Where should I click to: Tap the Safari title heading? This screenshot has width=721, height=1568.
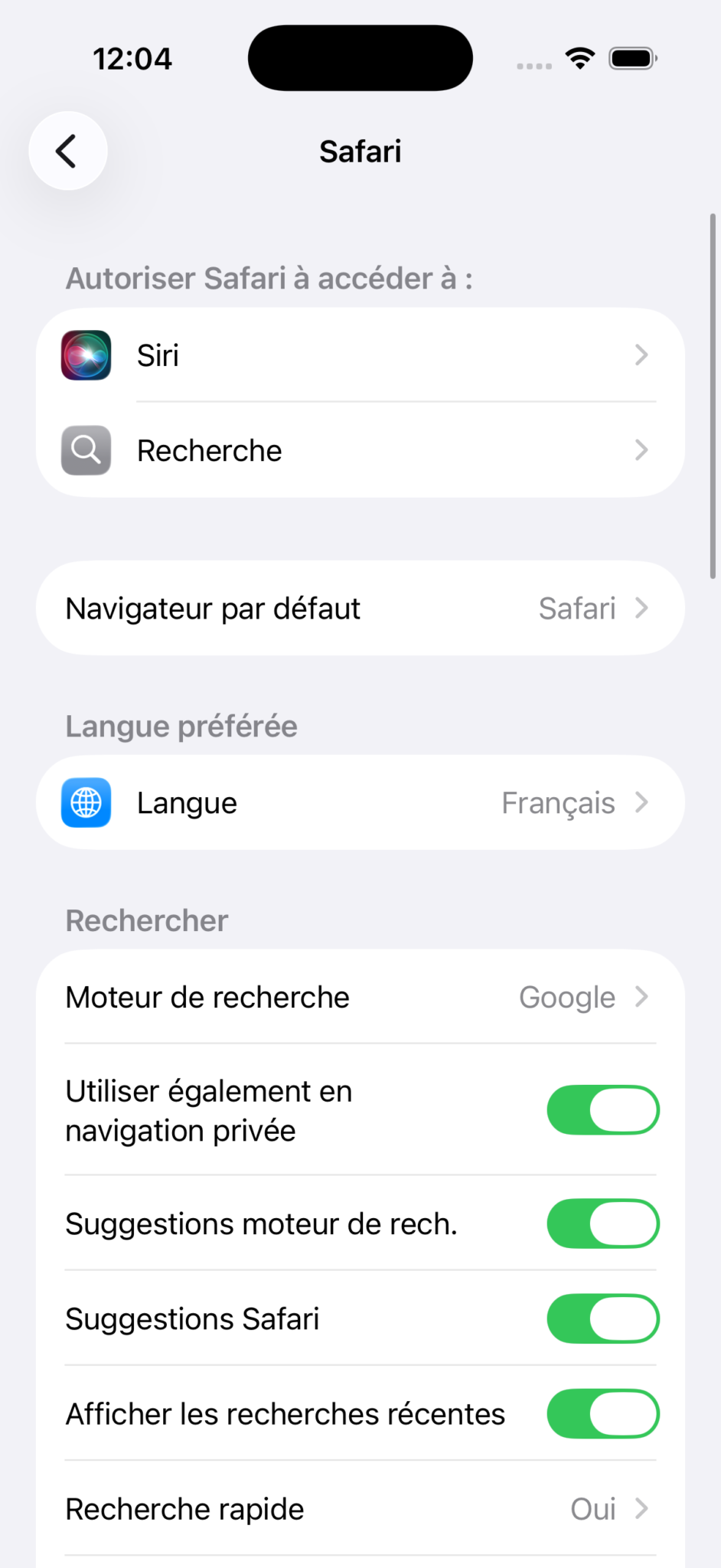coord(360,151)
